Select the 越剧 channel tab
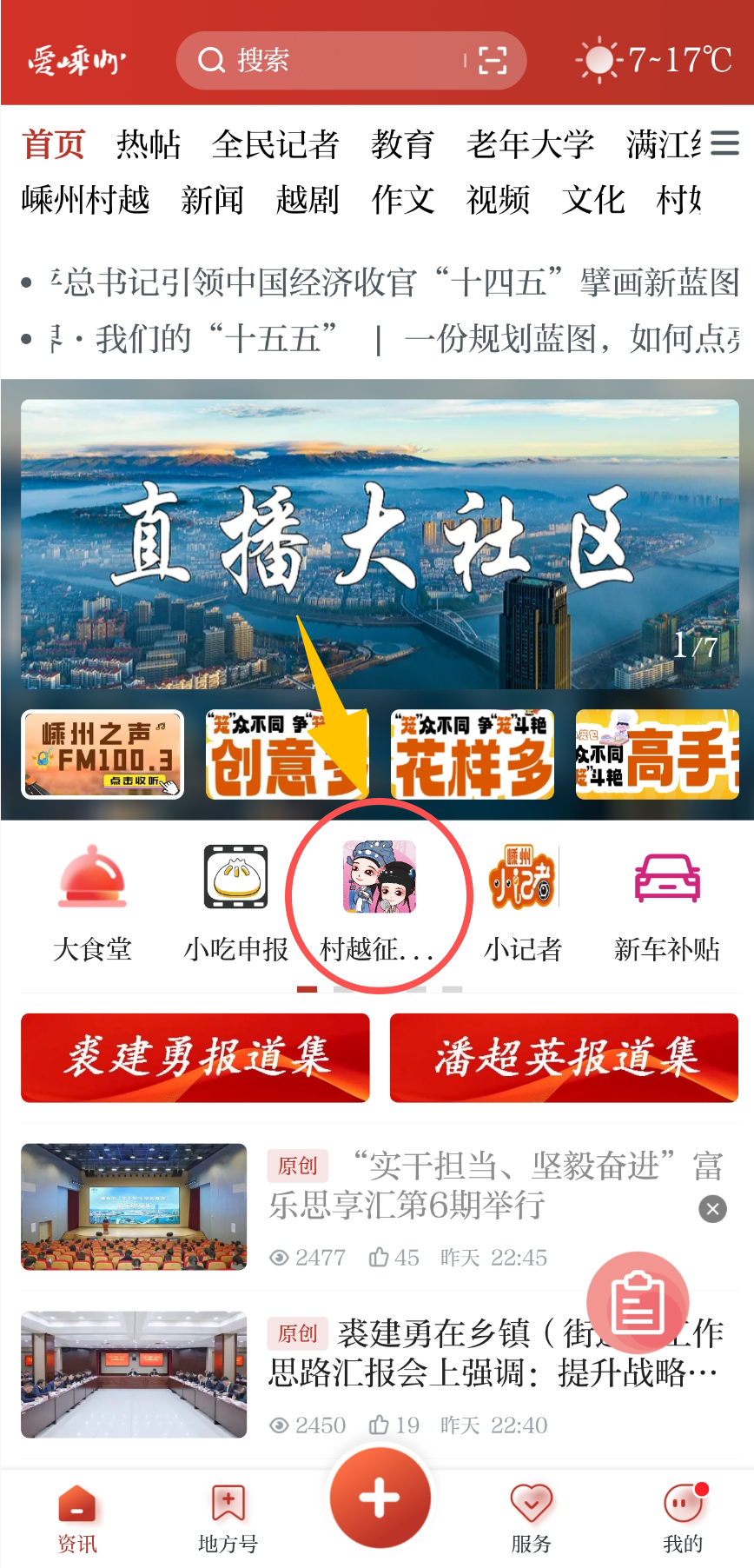This screenshot has width=754, height=1568. pyautogui.click(x=307, y=200)
